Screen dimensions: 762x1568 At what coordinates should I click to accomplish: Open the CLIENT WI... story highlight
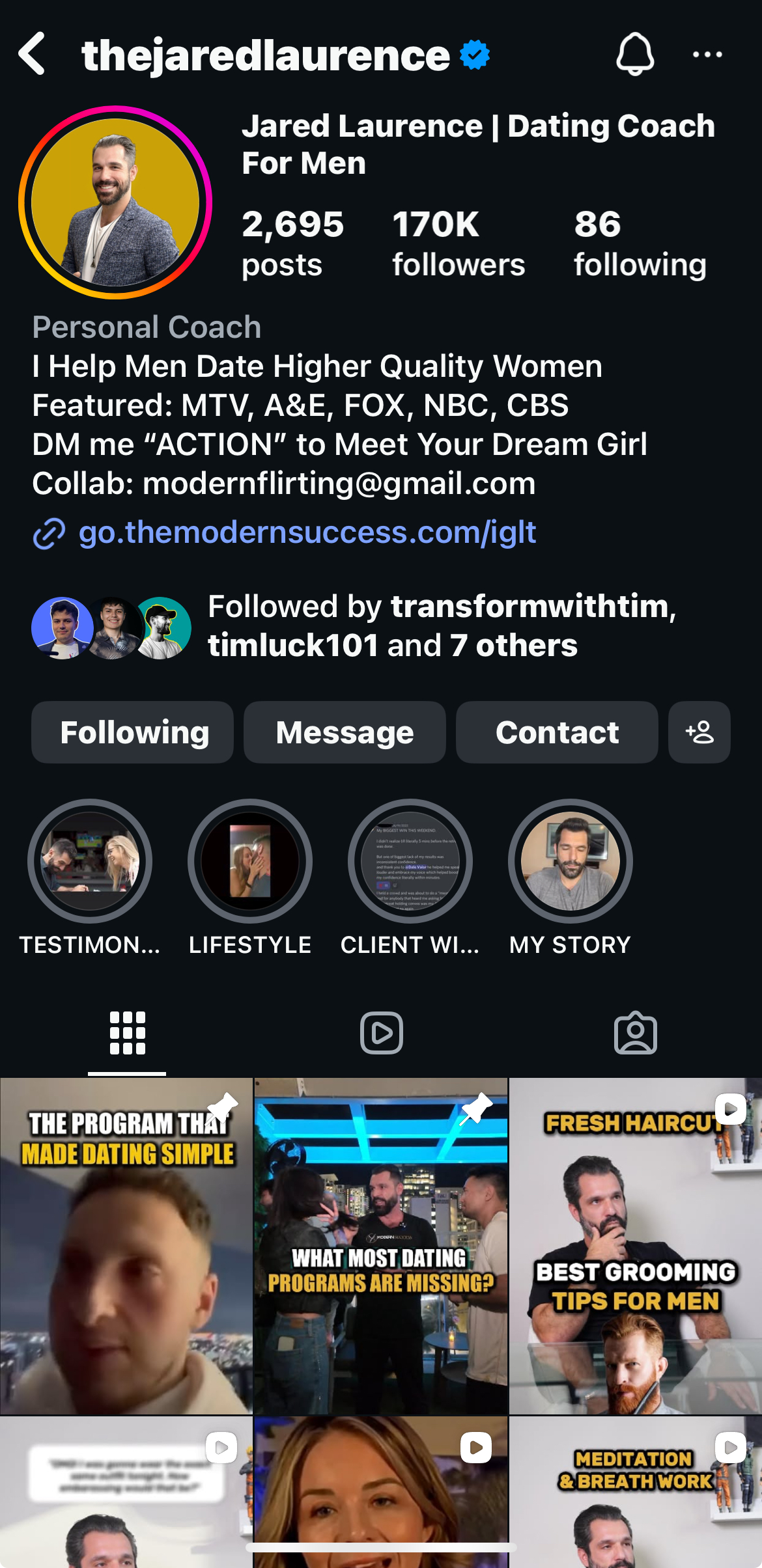[x=410, y=861]
